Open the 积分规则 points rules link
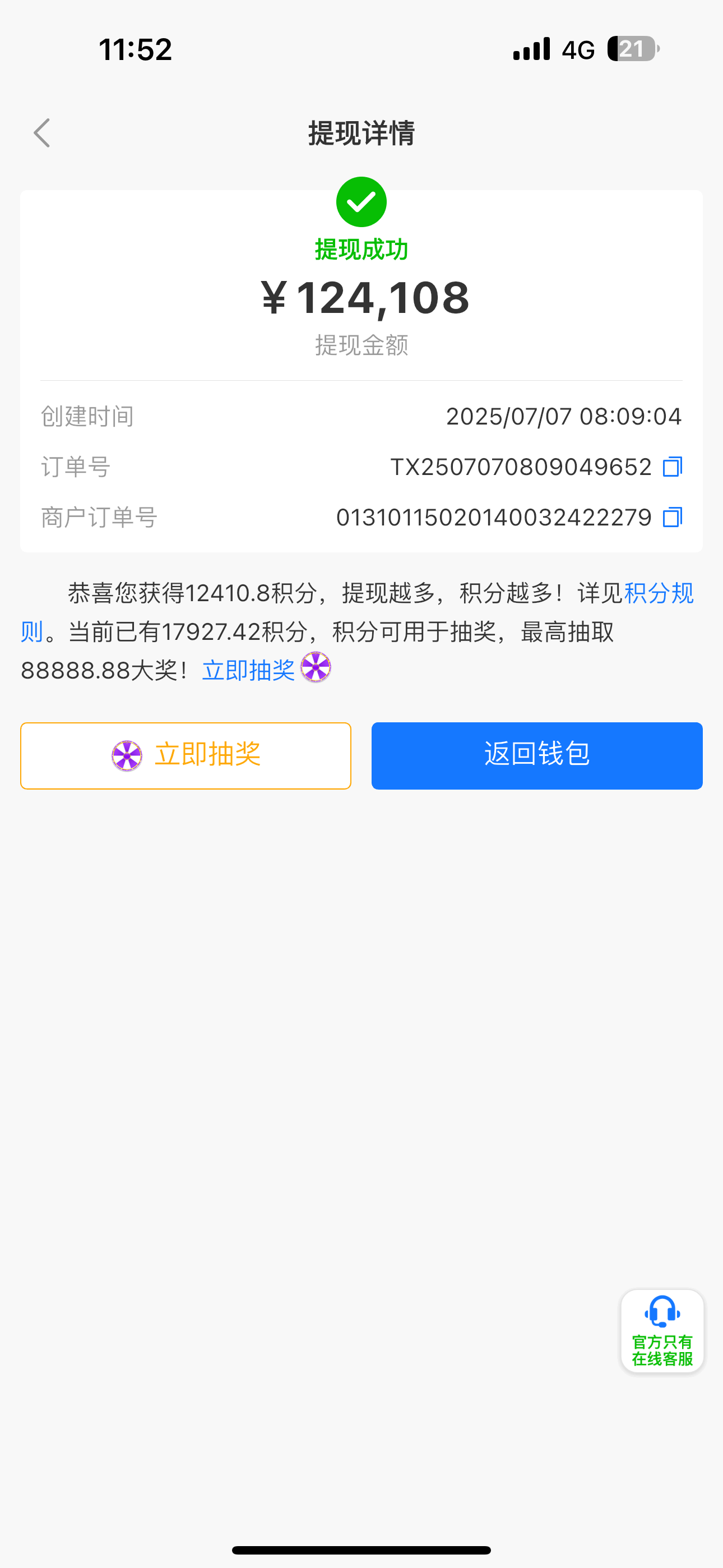 pyautogui.click(x=659, y=593)
